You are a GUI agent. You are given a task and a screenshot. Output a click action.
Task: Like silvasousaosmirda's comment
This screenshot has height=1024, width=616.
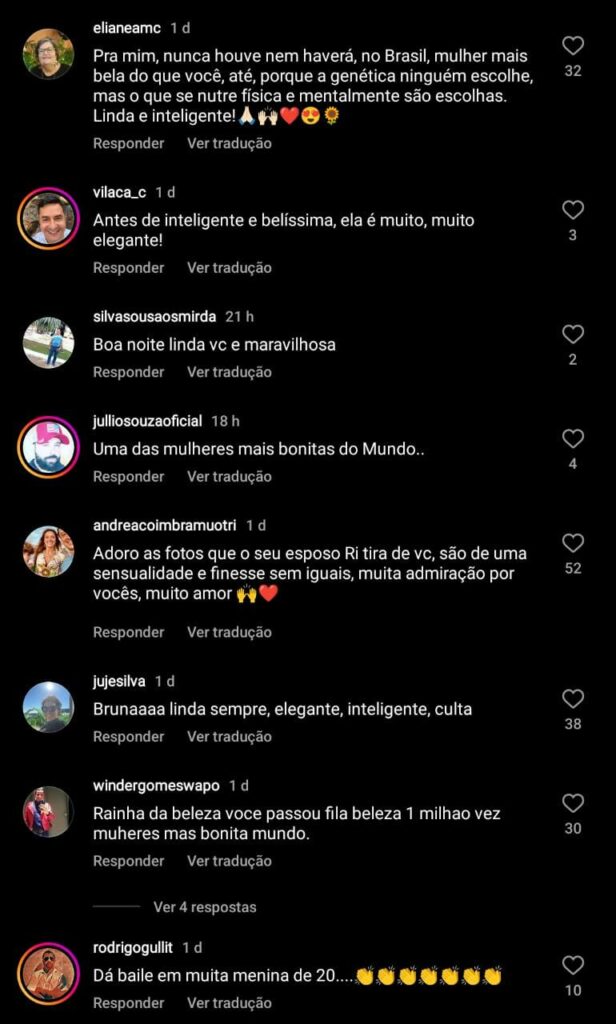pyautogui.click(x=573, y=334)
